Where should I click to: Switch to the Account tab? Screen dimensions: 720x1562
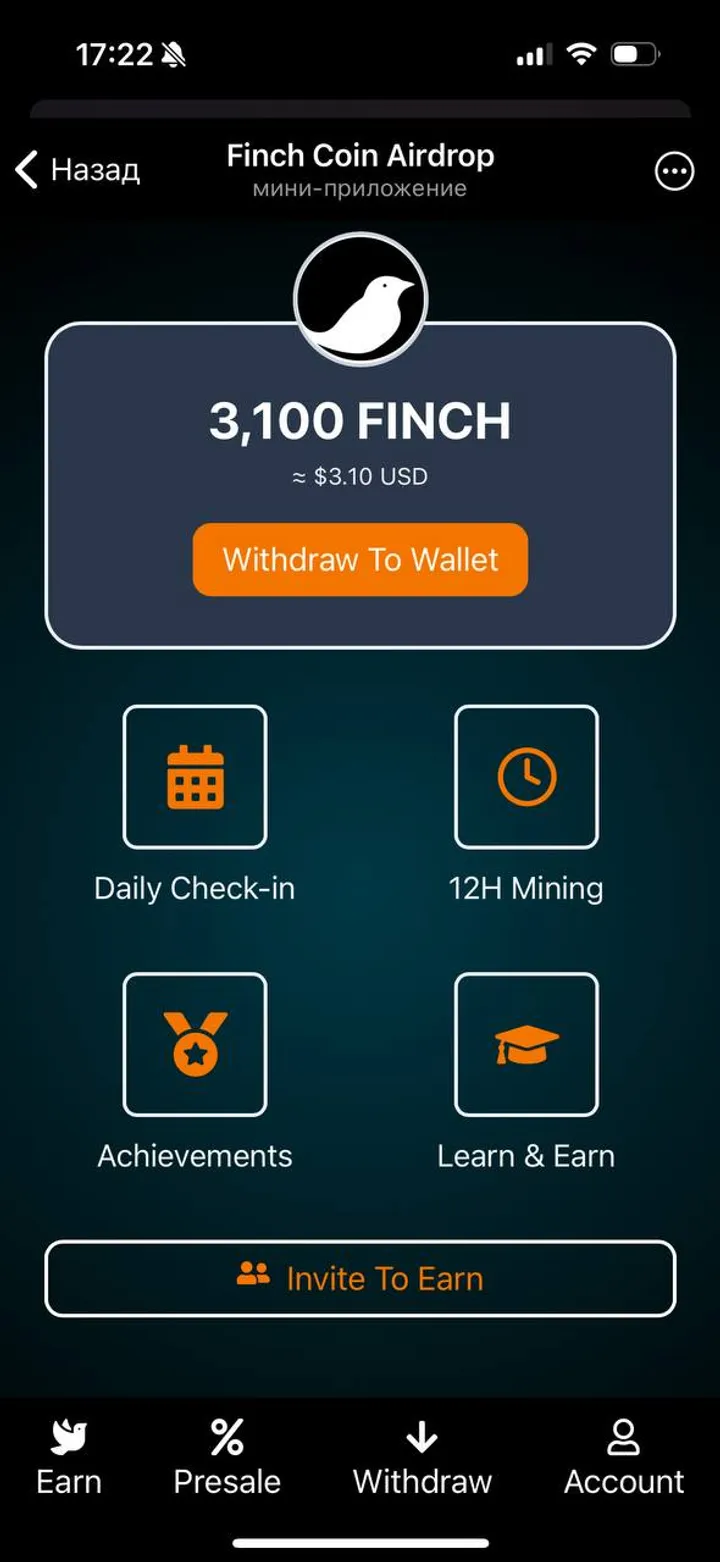pos(624,1458)
